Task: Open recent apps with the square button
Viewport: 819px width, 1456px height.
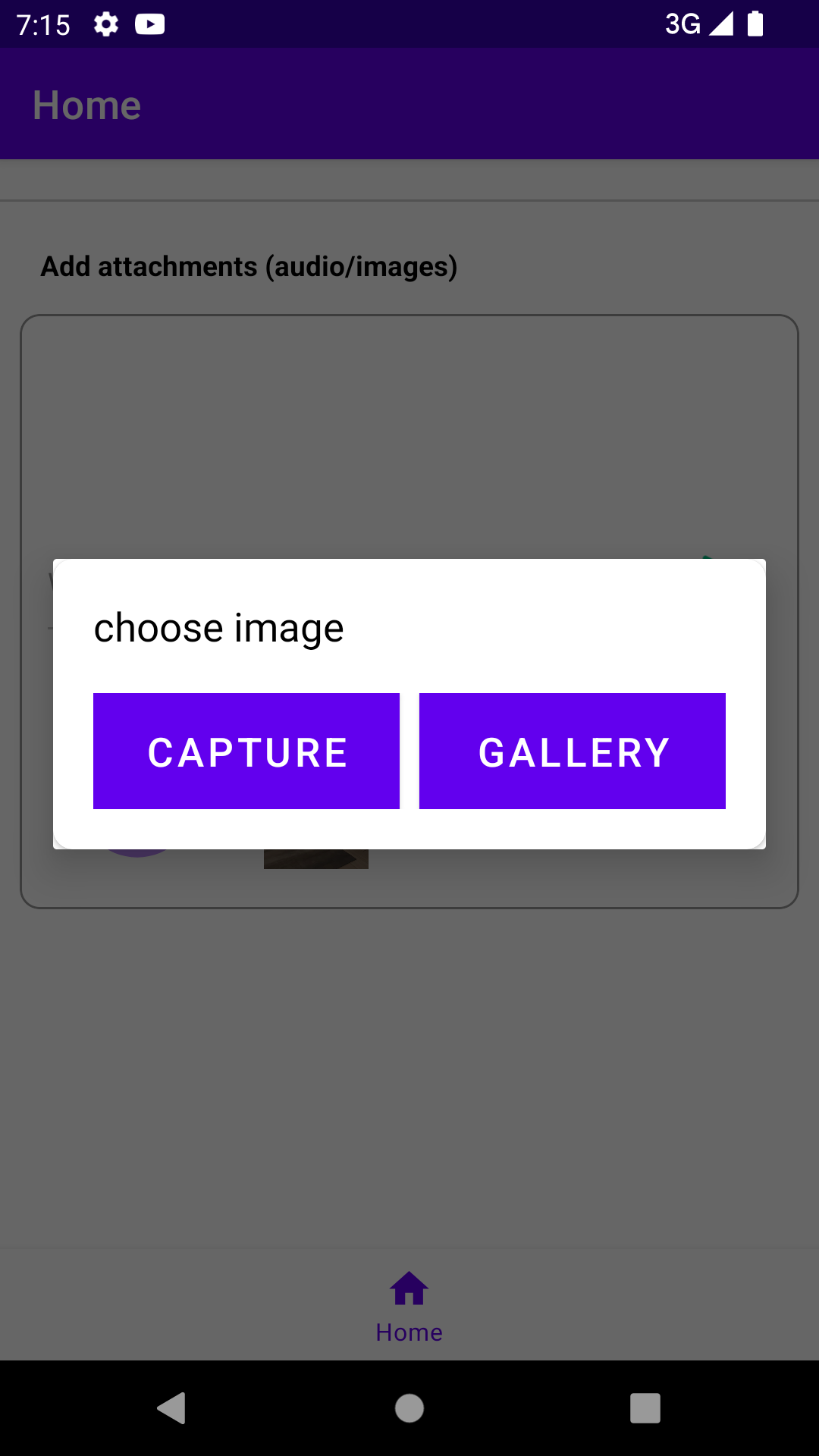Action: (645, 1409)
